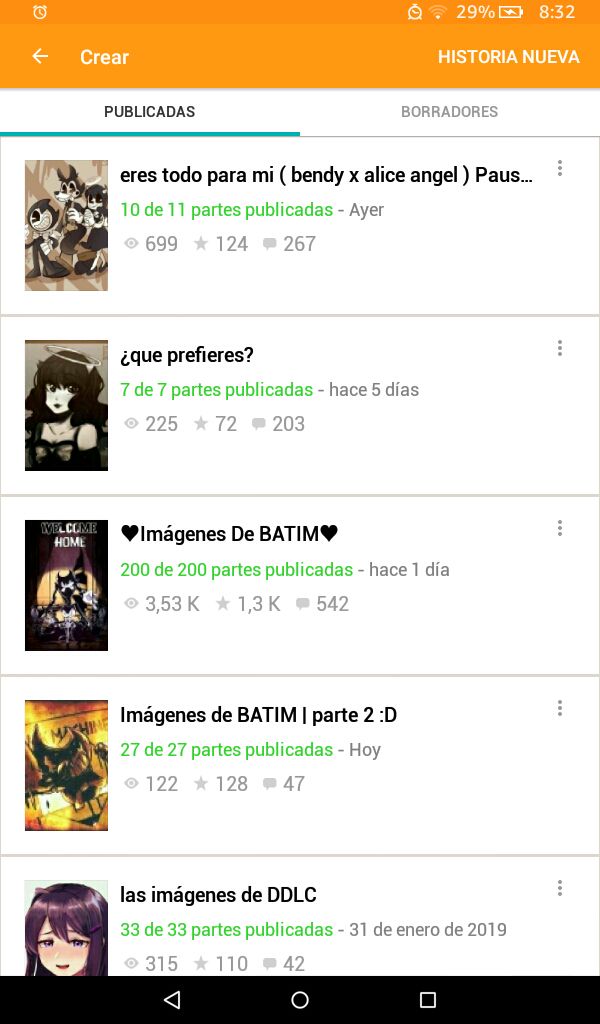The image size is (600, 1024).
Task: Show more options for '♥Imágenes De BATIM♥'
Action: 560,528
